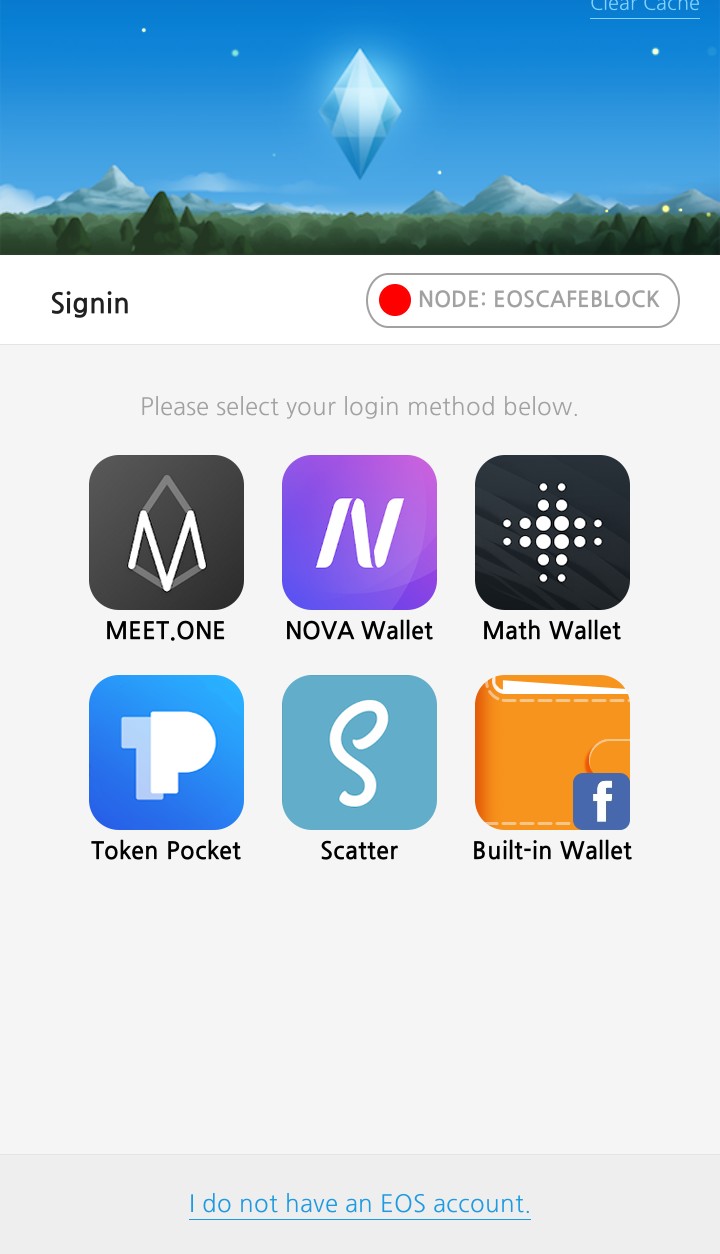Image resolution: width=720 pixels, height=1254 pixels.
Task: Open 'I do not have an EOS account' link
Action: [359, 1203]
